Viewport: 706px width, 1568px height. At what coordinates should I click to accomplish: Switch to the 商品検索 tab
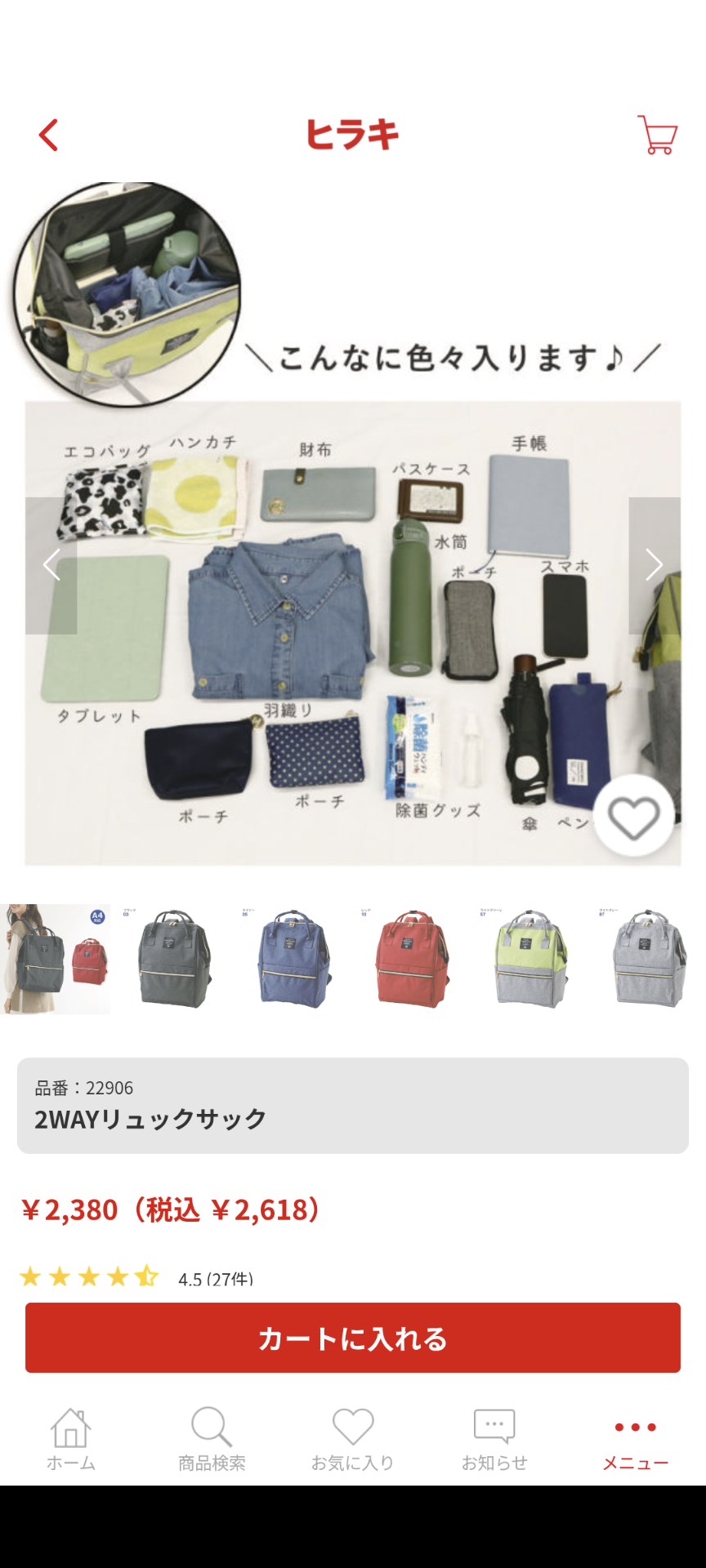pos(212,1439)
